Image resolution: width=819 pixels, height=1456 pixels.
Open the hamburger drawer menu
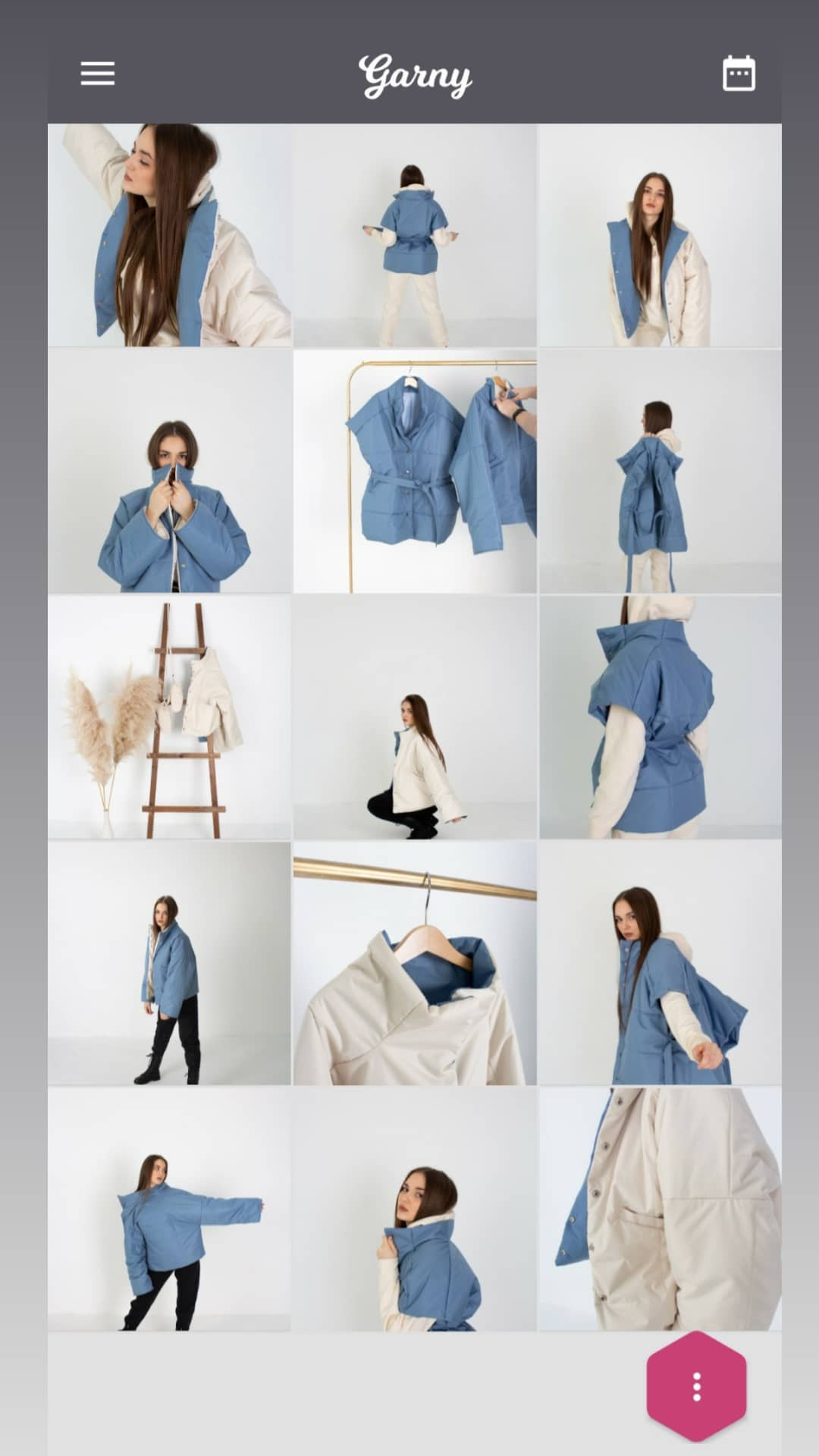(x=98, y=74)
